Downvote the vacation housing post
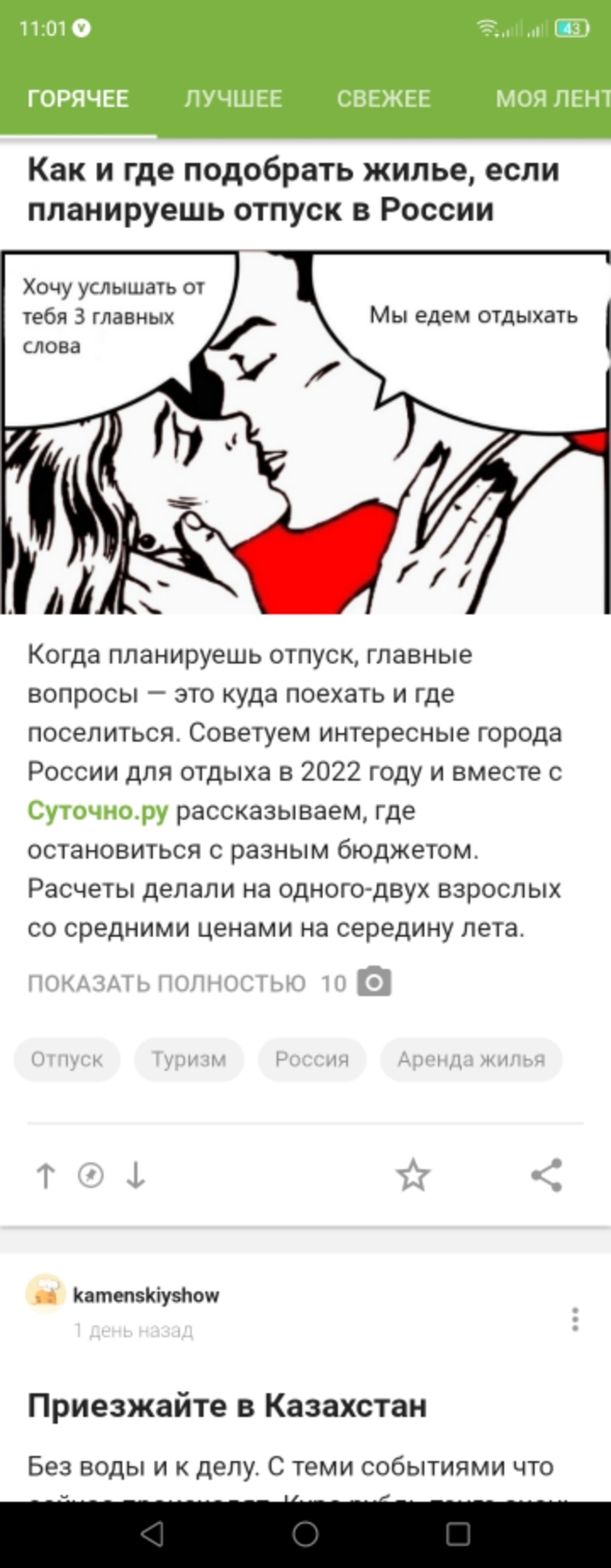The image size is (611, 1568). coord(135,1175)
